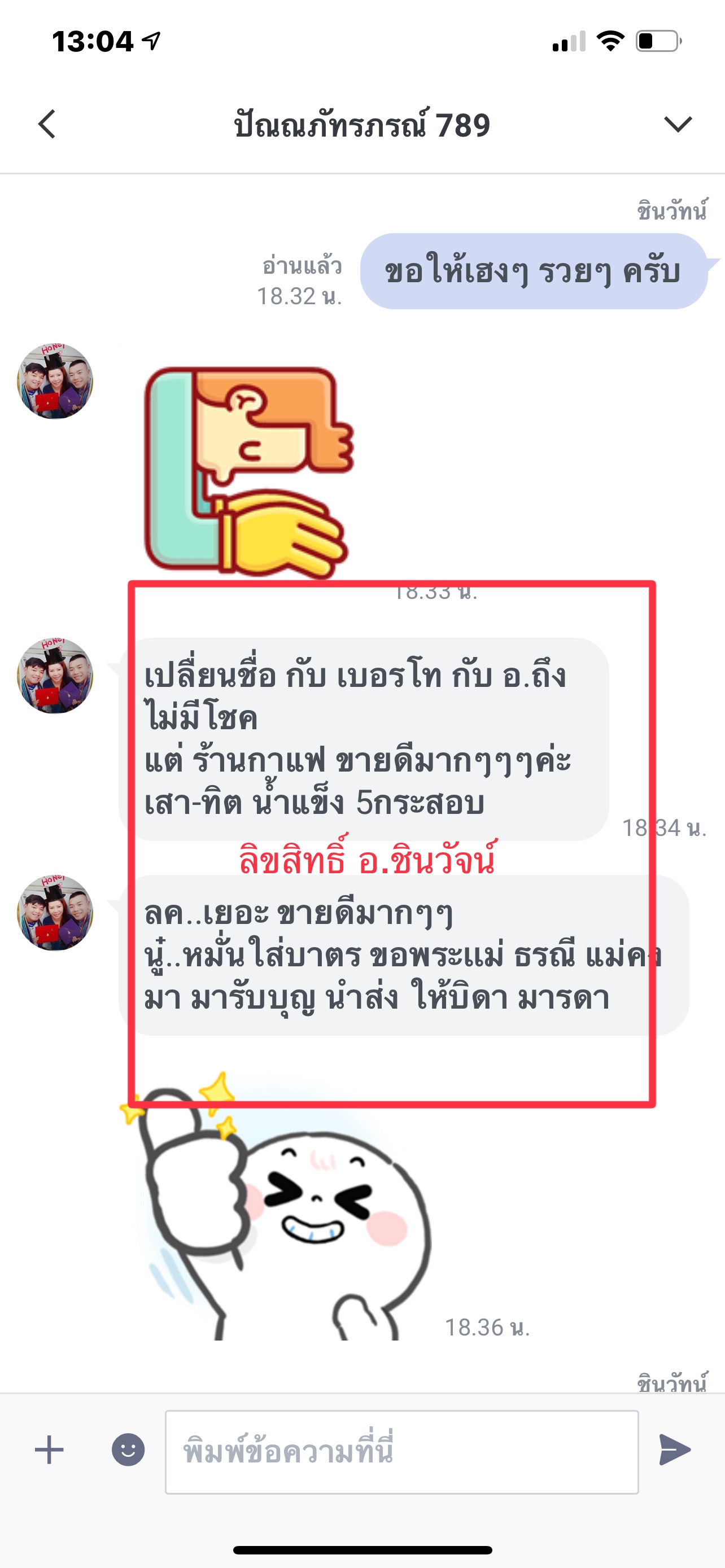Open the emoji sticker picker
Image resolution: width=725 pixels, height=1568 pixels.
tap(128, 1450)
